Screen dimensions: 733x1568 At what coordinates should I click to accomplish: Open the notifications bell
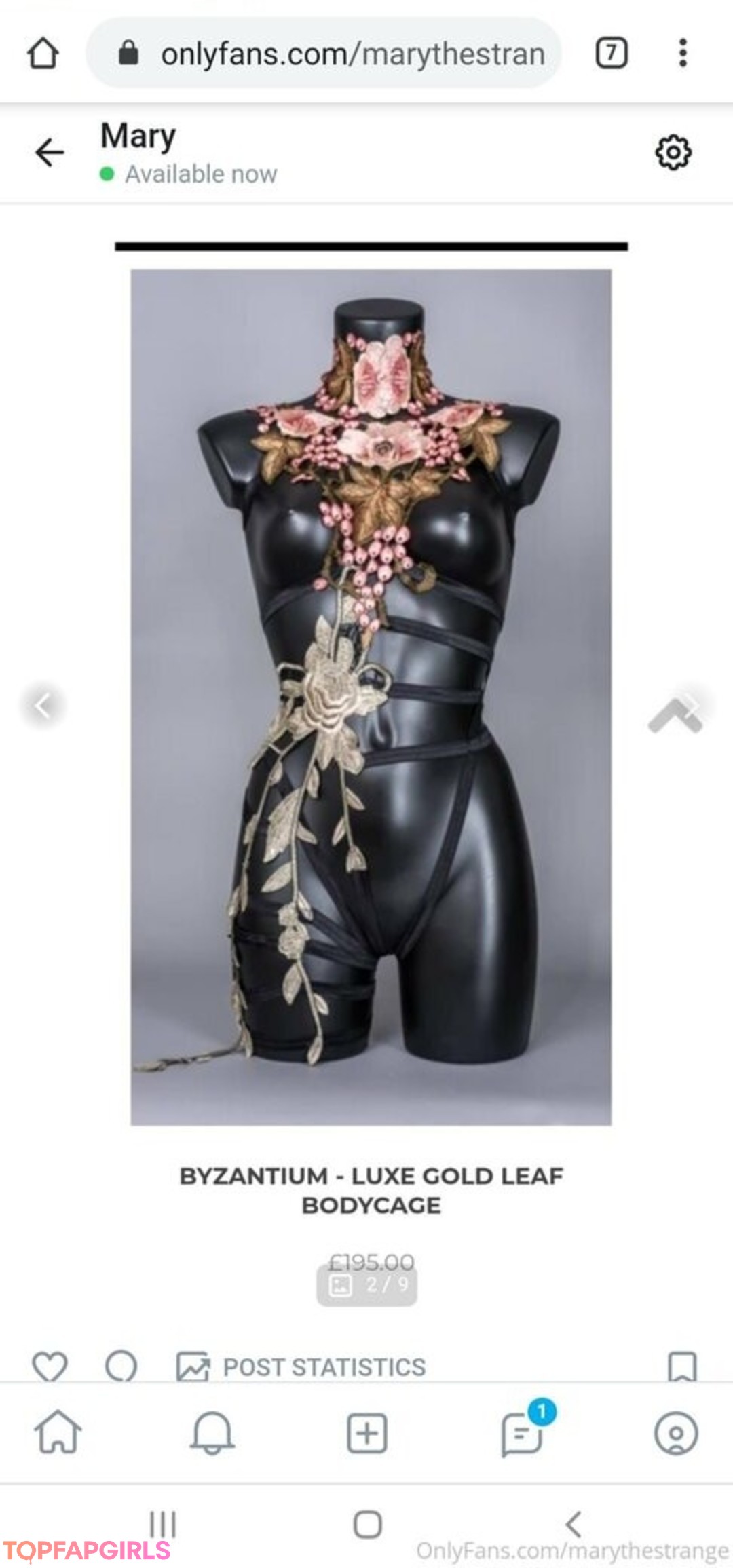point(212,1432)
